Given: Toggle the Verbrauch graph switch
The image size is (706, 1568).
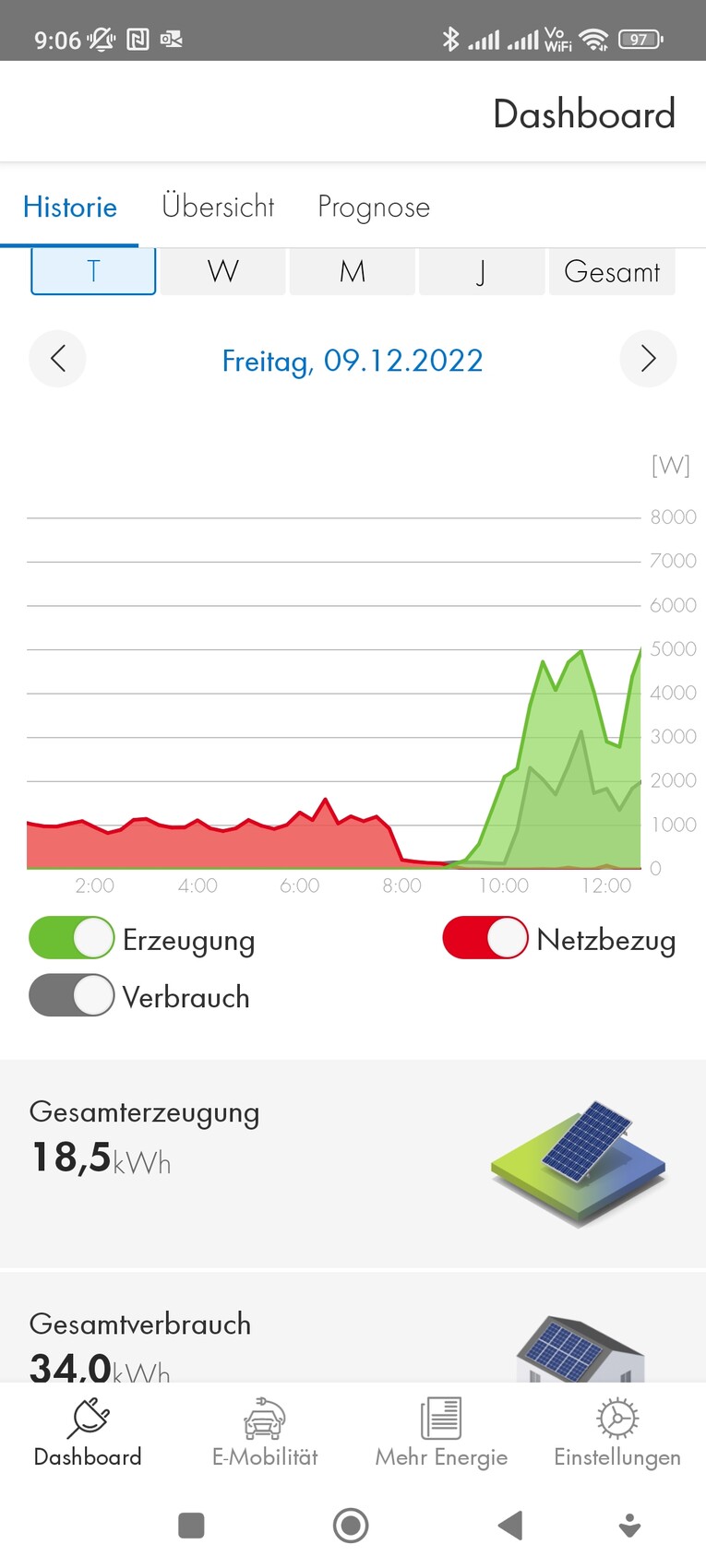Looking at the screenshot, I should pos(72,996).
